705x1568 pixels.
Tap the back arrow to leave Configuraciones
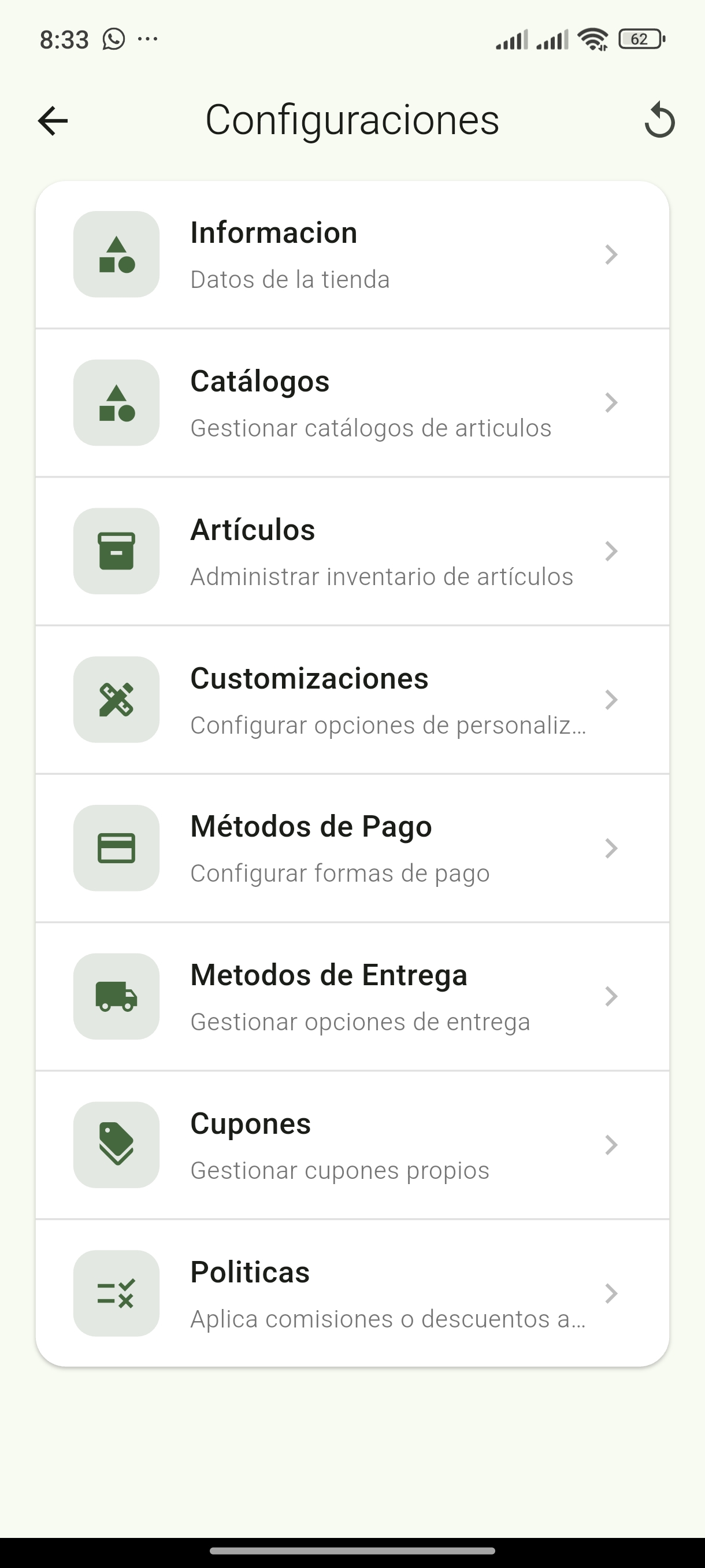point(53,120)
